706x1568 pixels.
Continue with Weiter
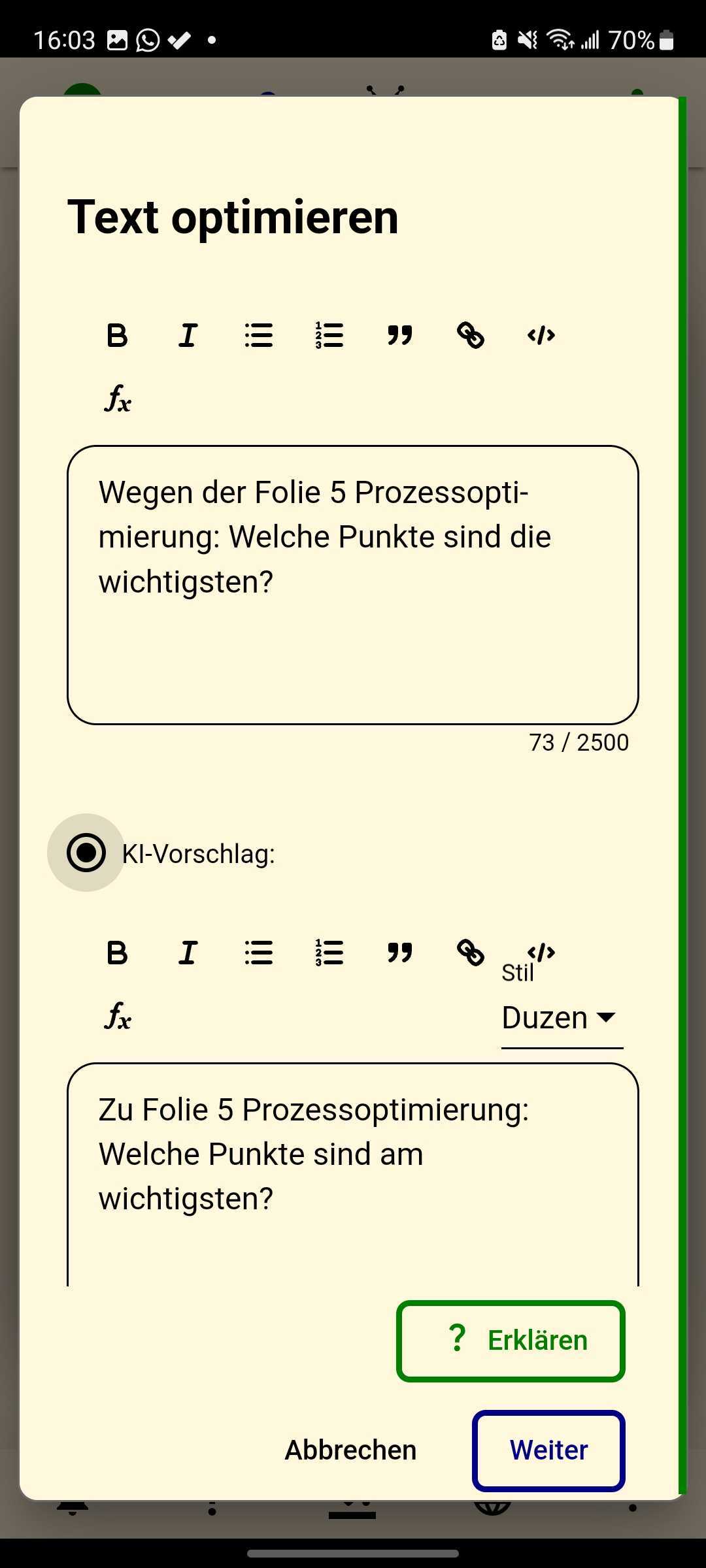tap(548, 1450)
